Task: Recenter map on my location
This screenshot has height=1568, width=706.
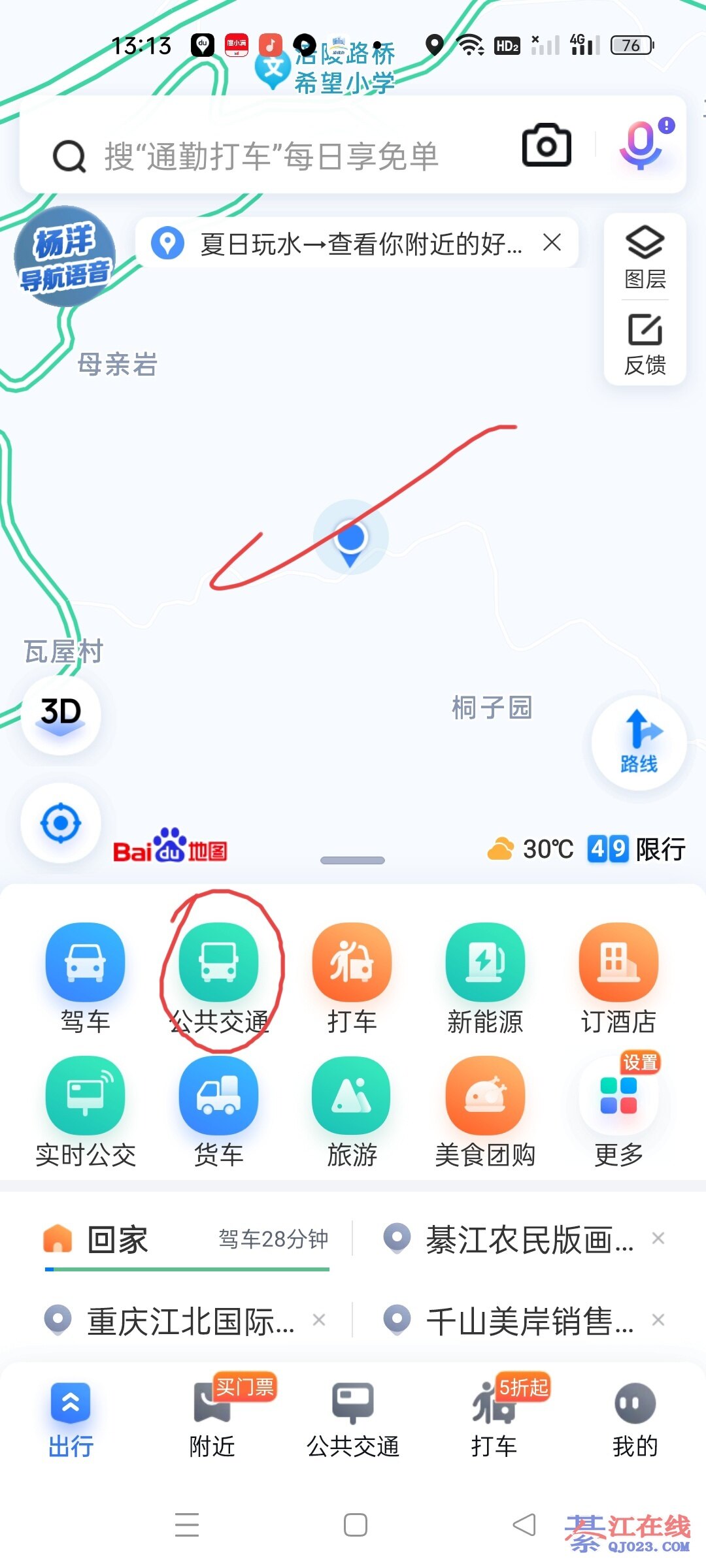Action: (x=61, y=823)
